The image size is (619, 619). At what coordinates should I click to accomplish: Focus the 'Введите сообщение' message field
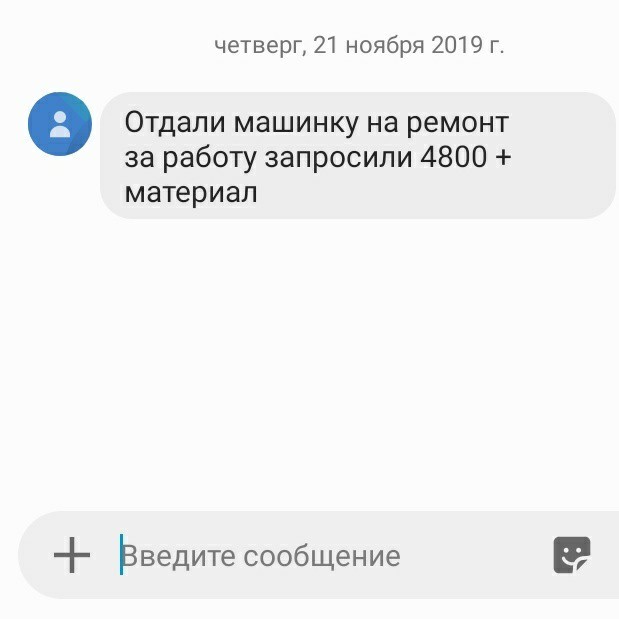click(300, 556)
